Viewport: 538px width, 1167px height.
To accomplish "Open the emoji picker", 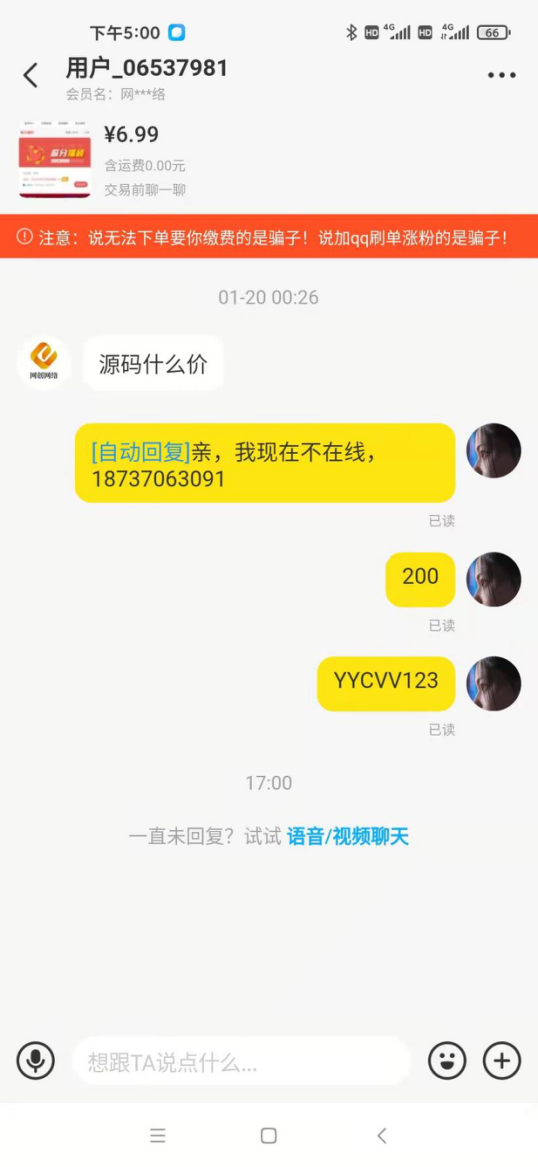I will [446, 1061].
